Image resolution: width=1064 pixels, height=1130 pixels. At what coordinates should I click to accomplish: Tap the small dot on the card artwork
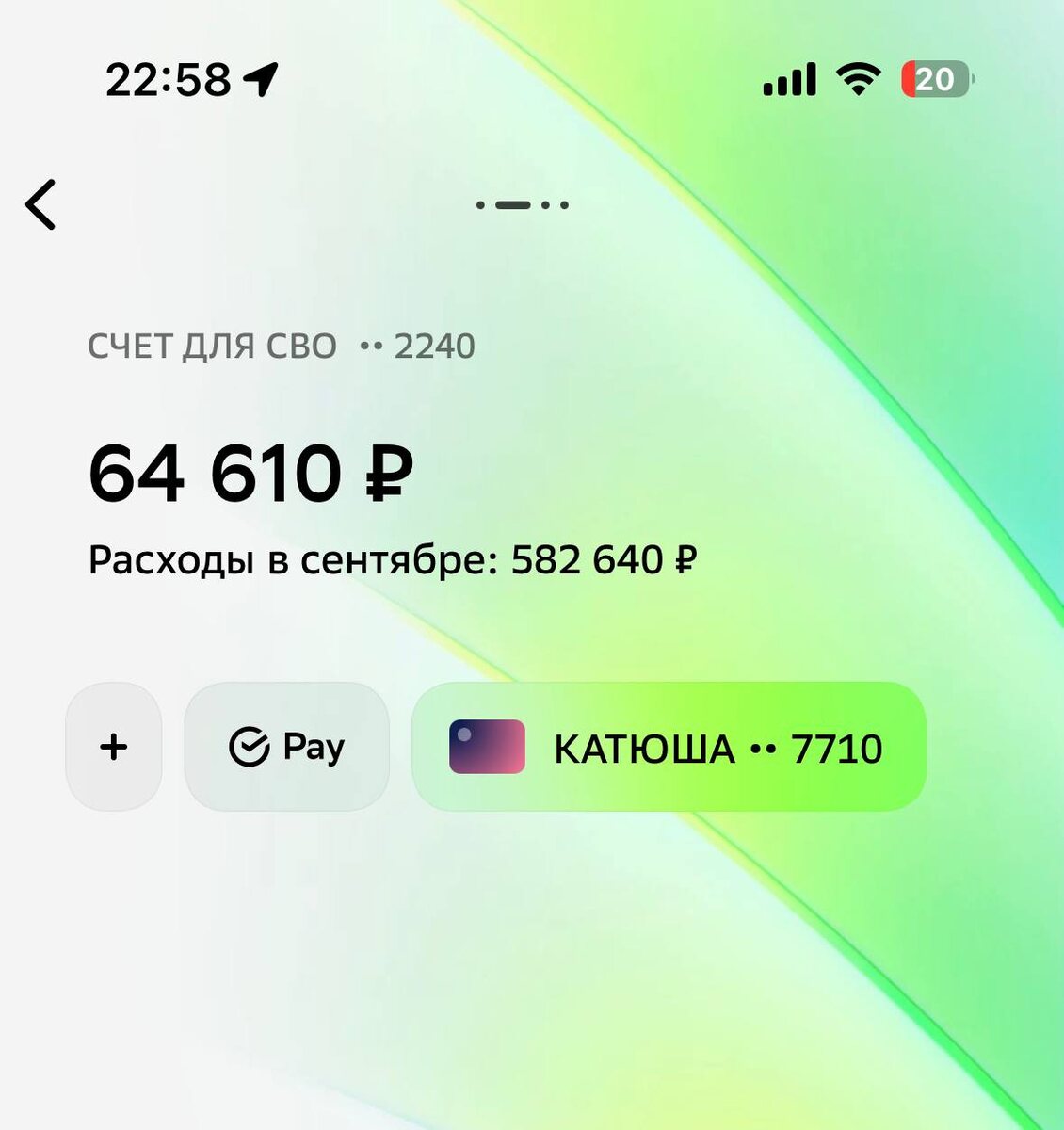(x=464, y=736)
